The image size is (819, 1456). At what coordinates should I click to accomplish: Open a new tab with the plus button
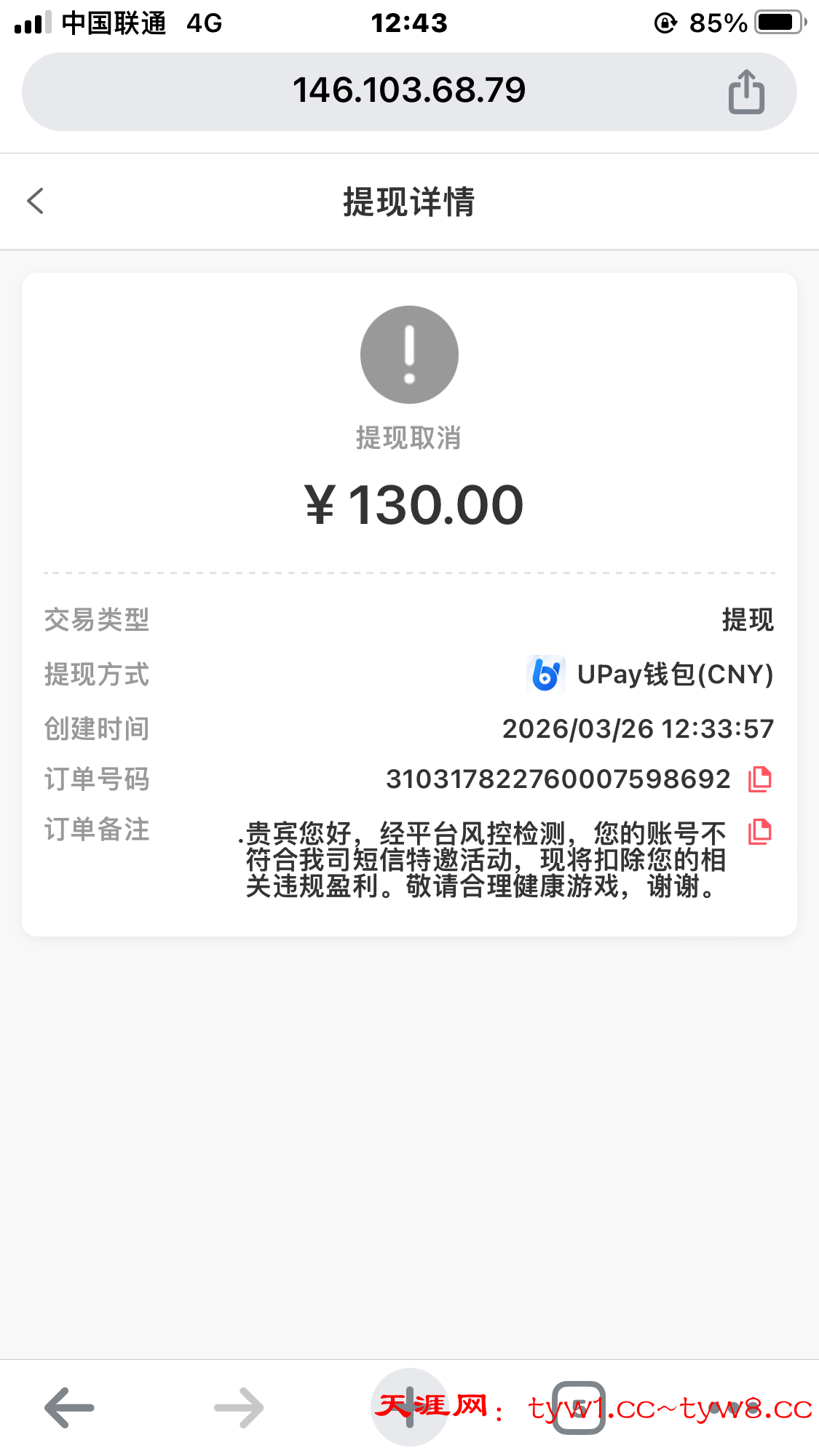click(409, 1407)
